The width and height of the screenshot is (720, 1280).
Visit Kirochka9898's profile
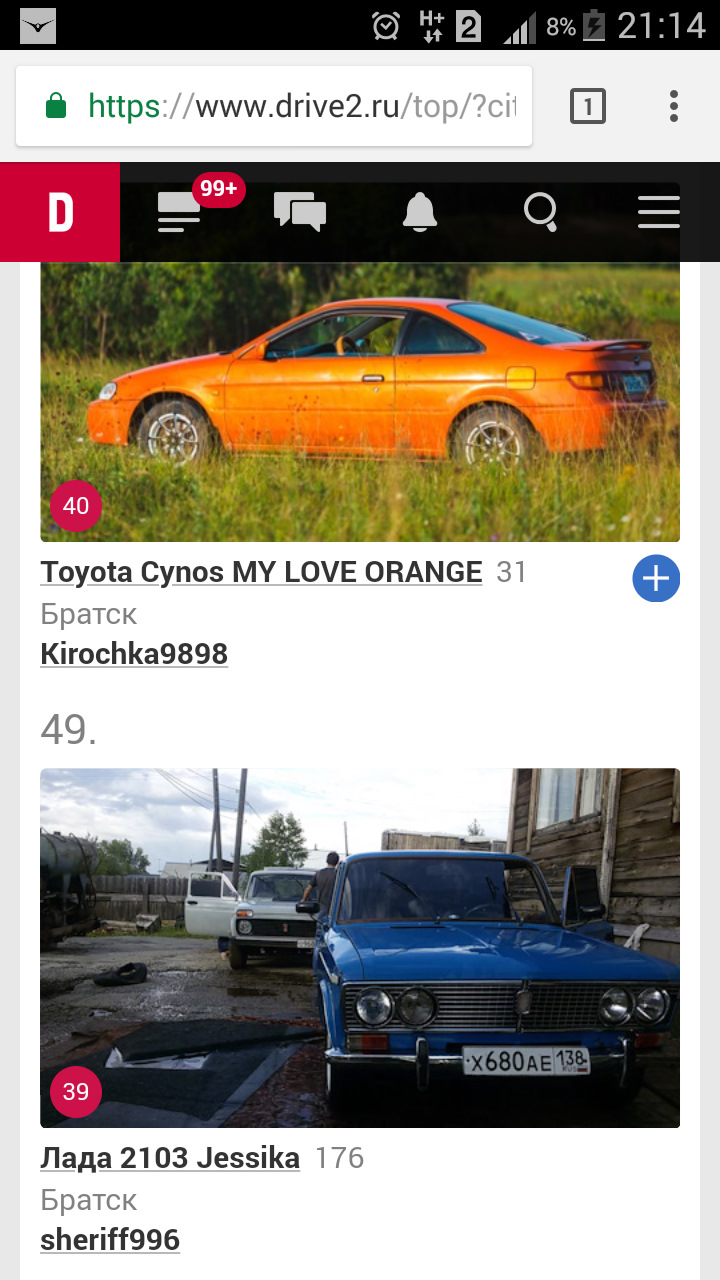134,653
